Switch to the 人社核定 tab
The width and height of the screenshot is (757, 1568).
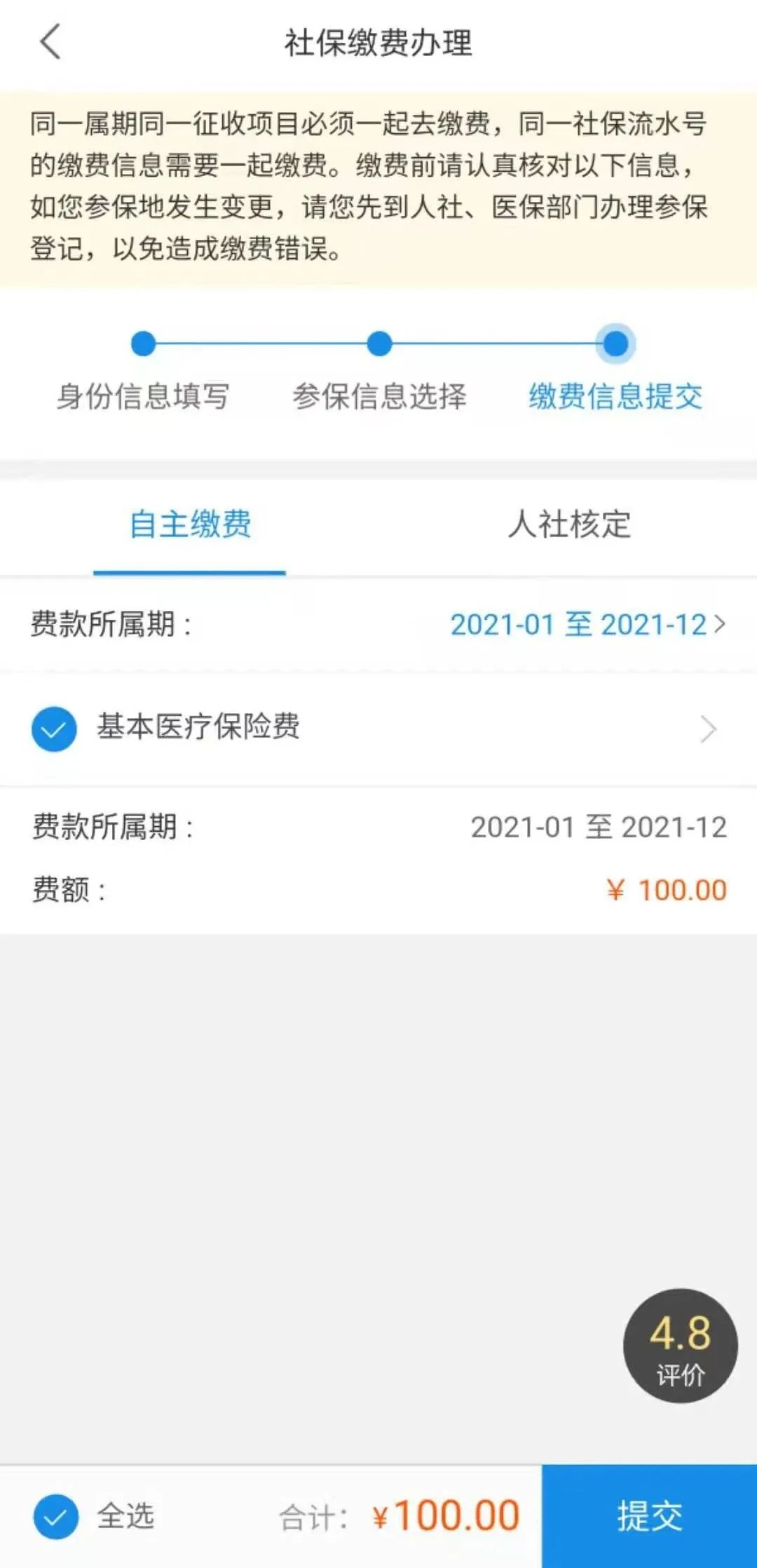569,525
